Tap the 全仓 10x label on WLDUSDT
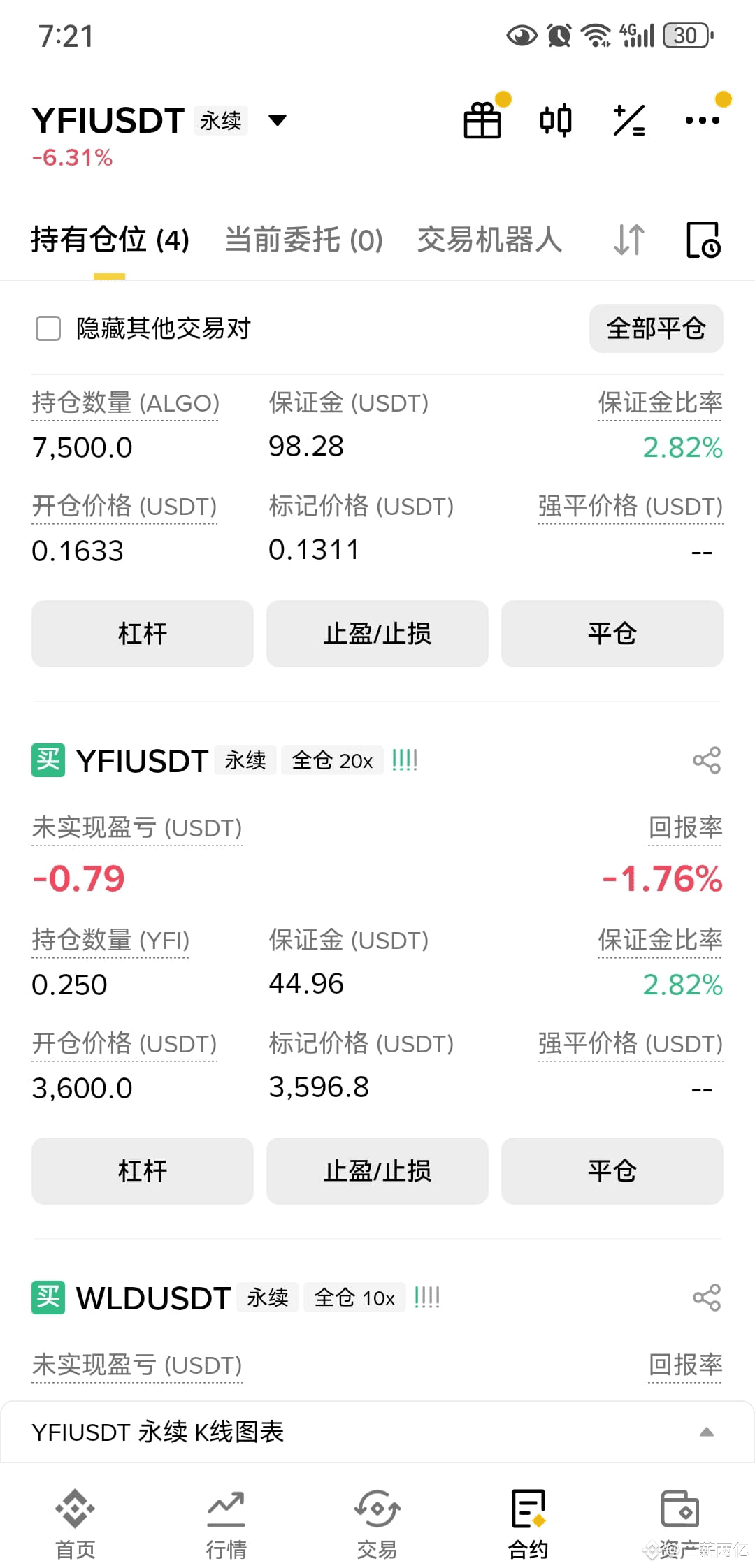The image size is (755, 1568). click(355, 1297)
